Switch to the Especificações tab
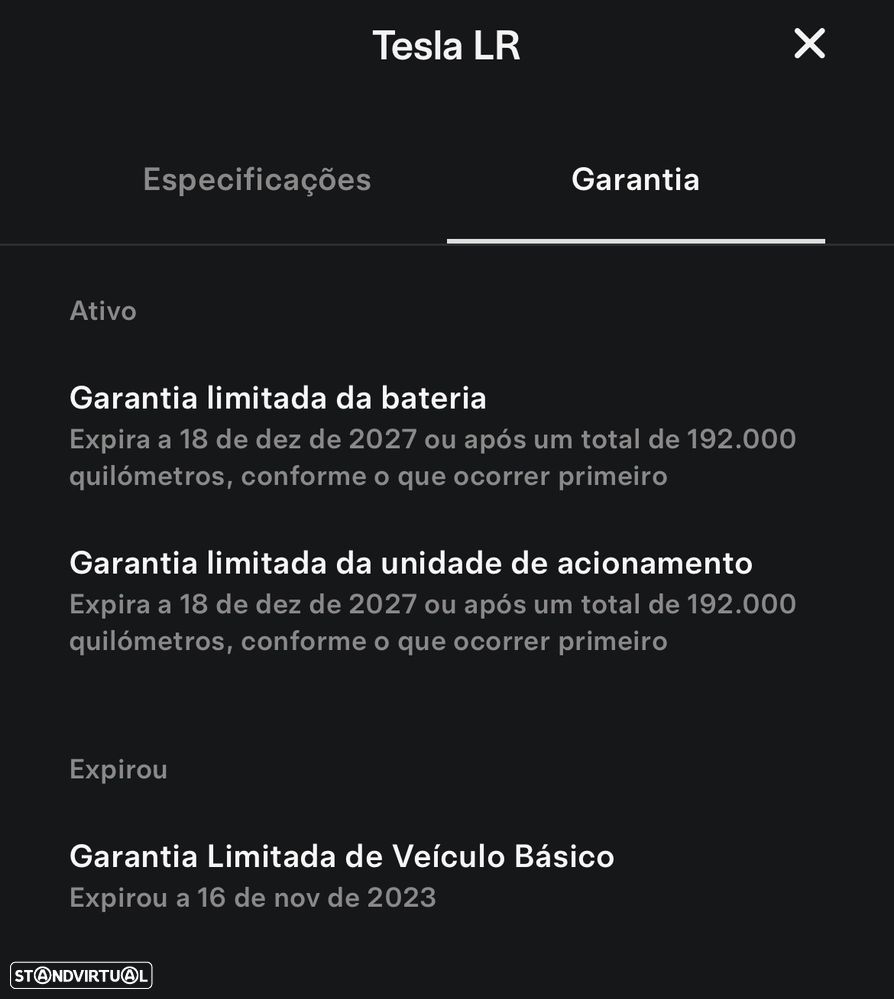The width and height of the screenshot is (894, 999). 257,180
